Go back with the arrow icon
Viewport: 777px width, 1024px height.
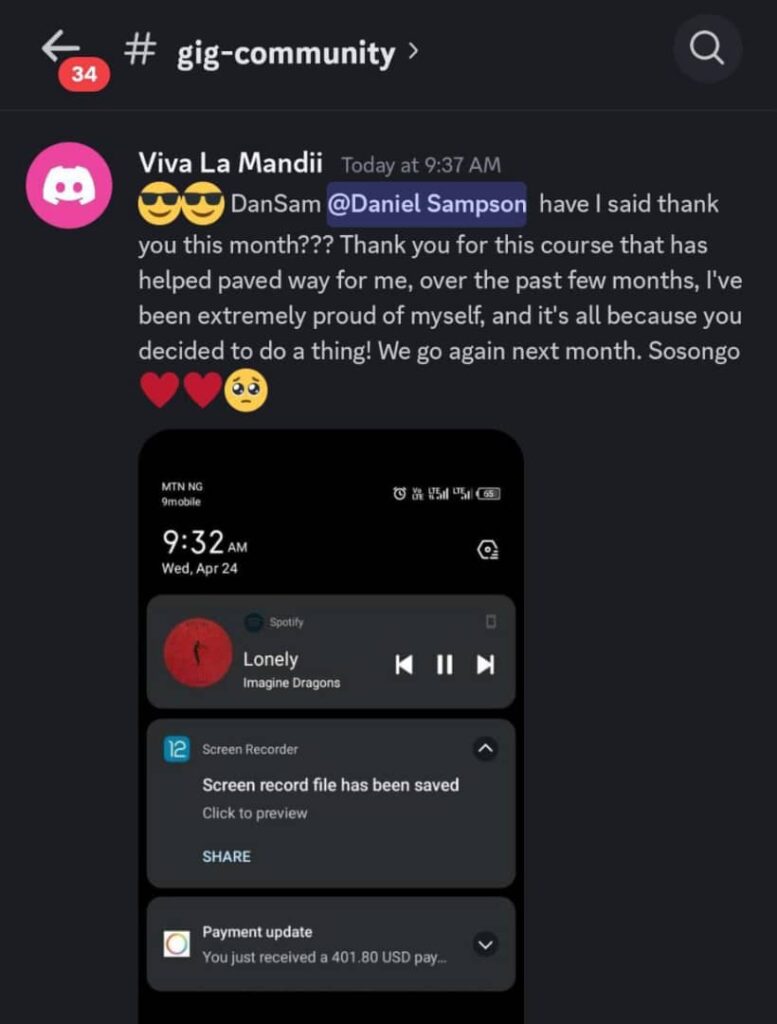tap(60, 47)
